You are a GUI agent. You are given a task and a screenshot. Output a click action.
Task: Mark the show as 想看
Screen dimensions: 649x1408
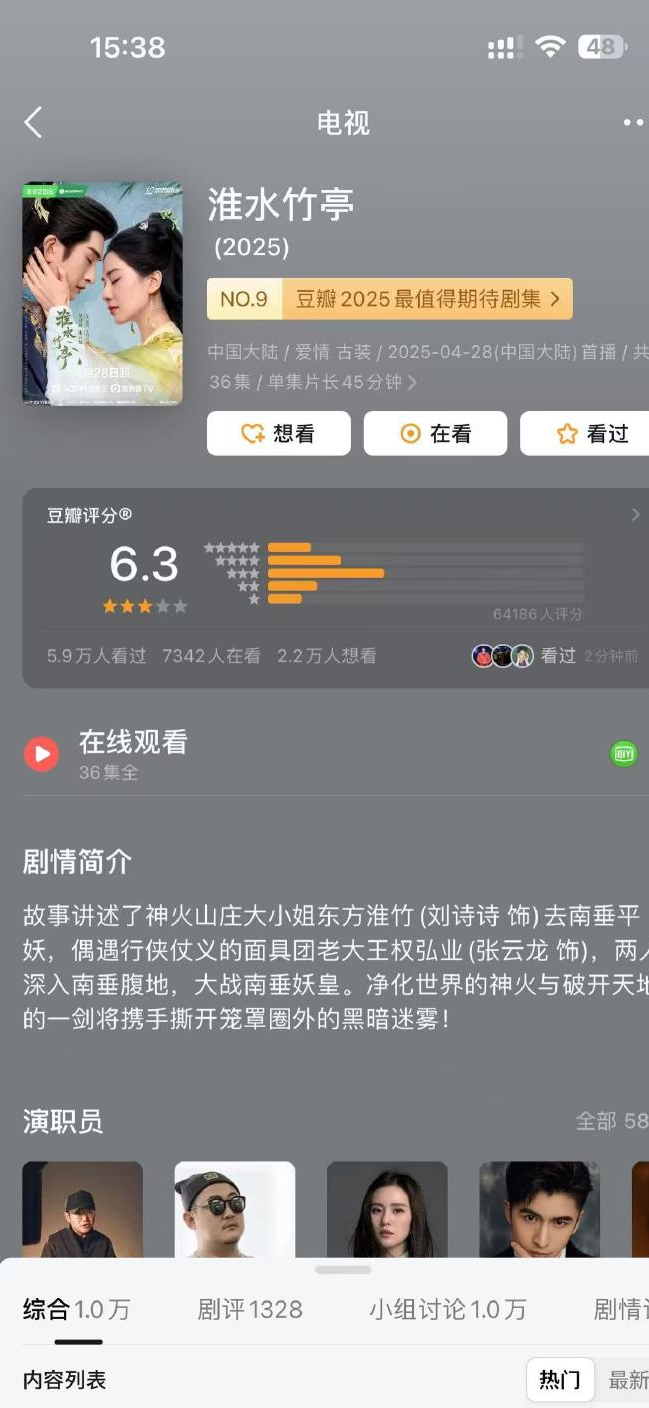point(279,433)
